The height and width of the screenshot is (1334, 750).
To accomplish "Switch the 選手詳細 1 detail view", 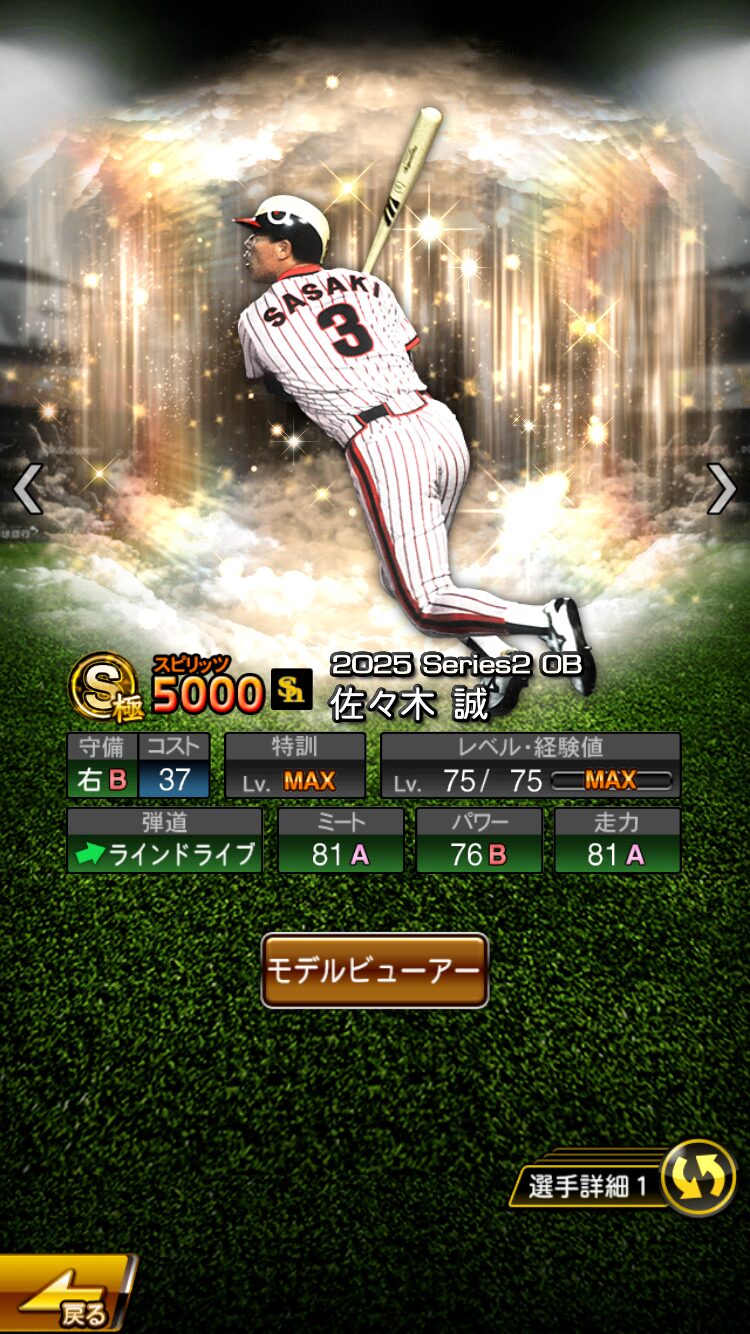I will (697, 1178).
